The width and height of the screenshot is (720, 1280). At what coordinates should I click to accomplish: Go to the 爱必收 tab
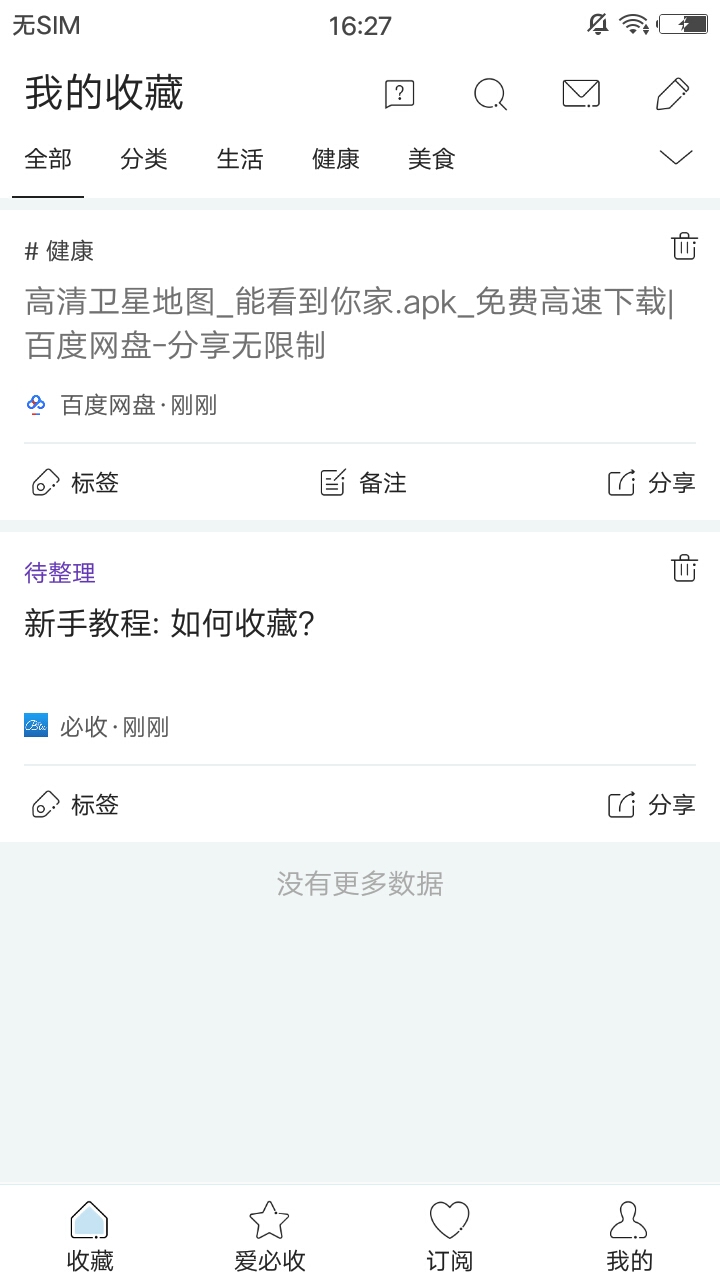point(269,1237)
